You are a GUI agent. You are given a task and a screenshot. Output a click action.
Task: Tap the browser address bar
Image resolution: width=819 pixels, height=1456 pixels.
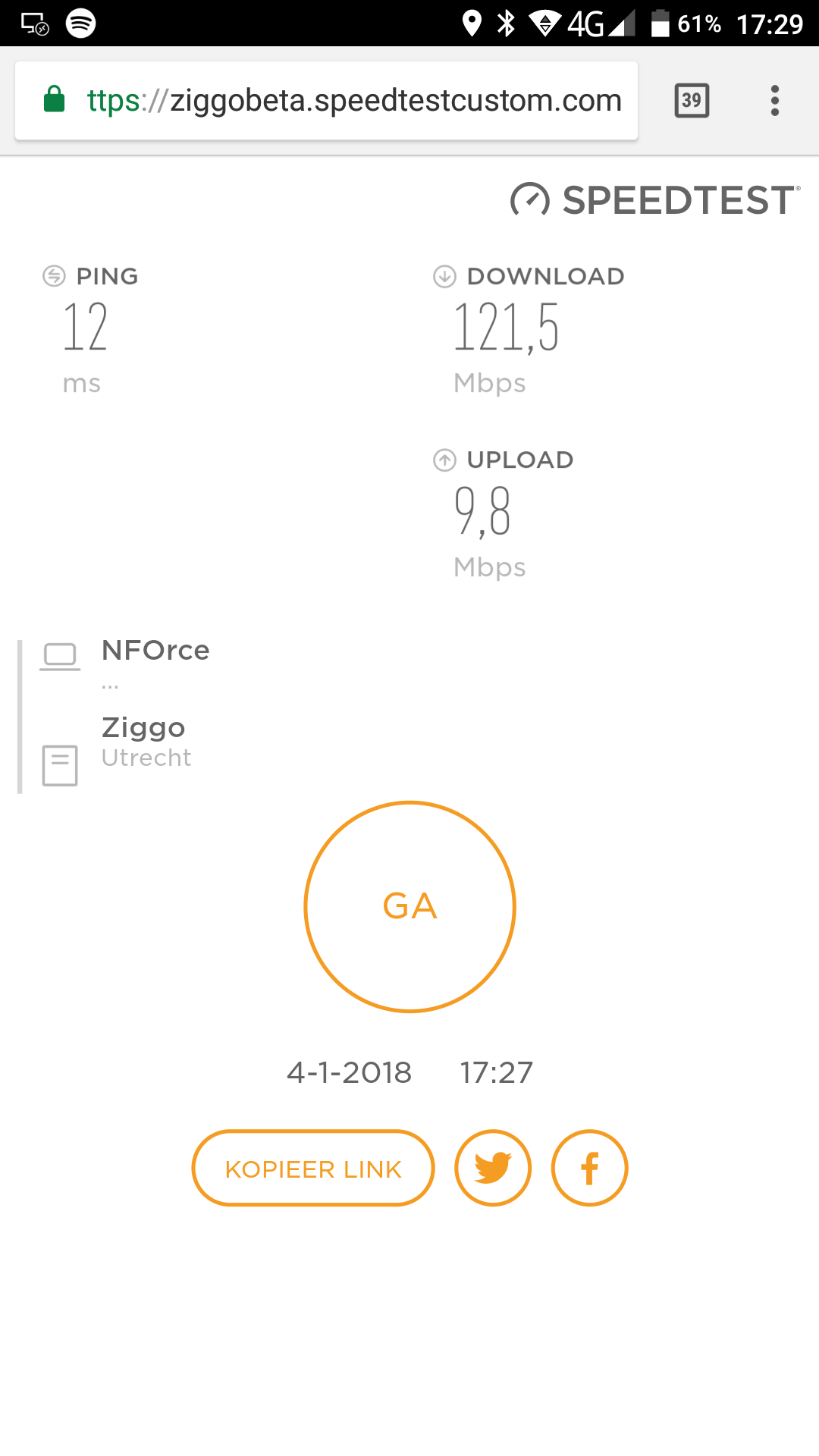pyautogui.click(x=326, y=100)
